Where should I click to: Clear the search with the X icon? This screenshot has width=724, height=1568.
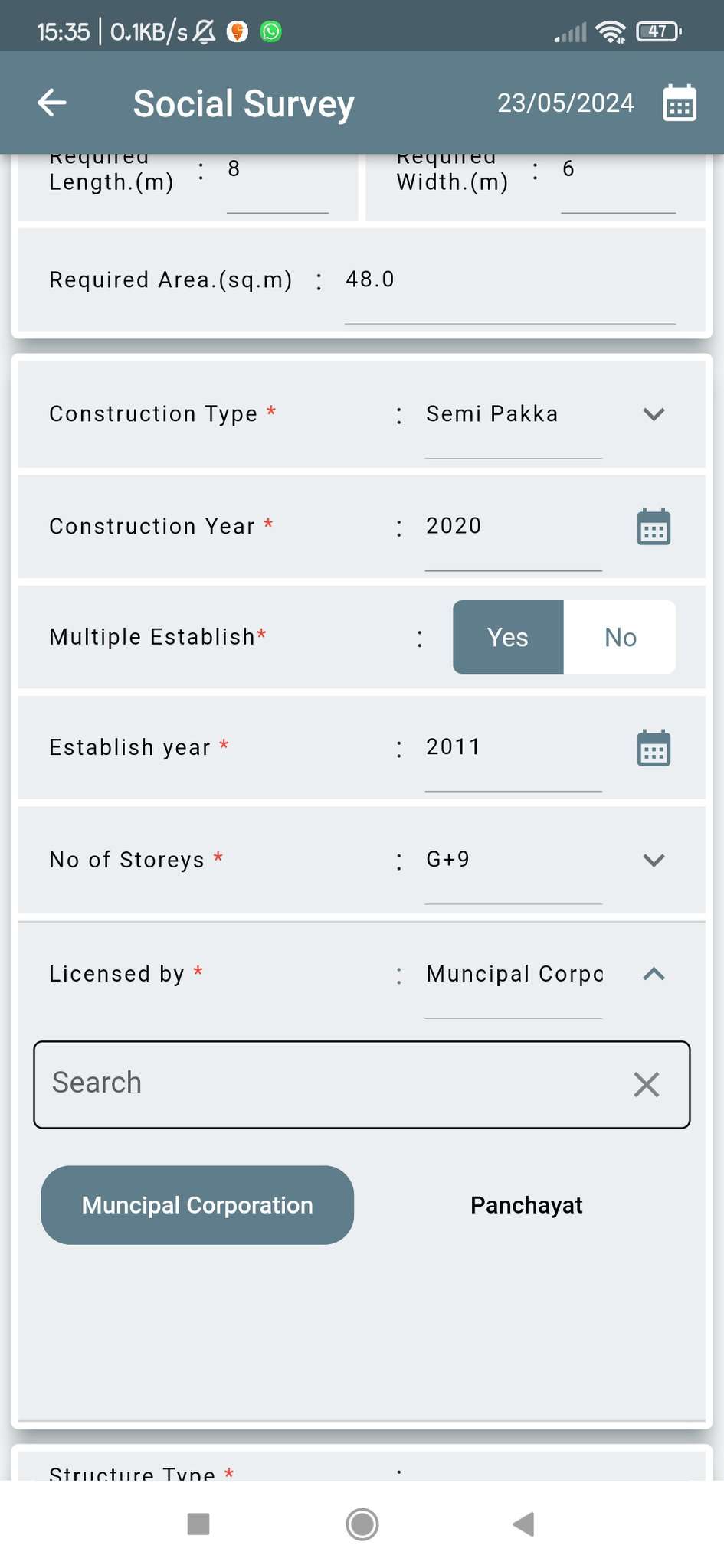646,1084
